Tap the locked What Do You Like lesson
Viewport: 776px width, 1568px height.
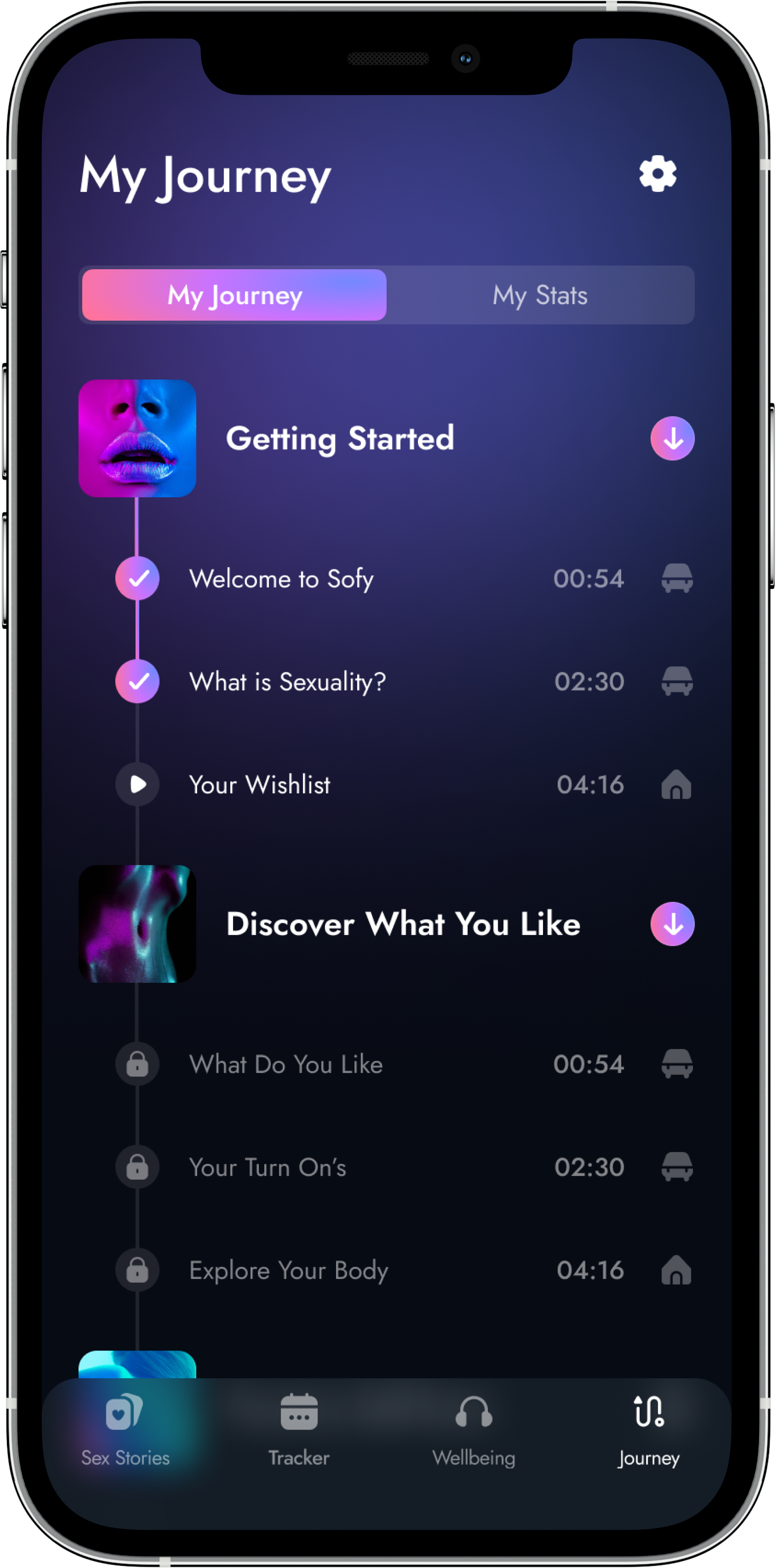[x=286, y=1064]
